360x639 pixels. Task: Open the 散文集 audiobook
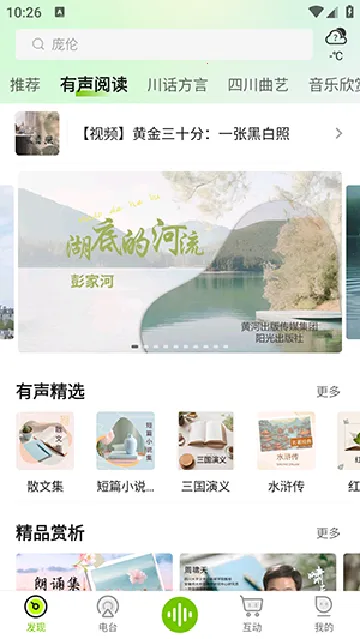point(45,452)
